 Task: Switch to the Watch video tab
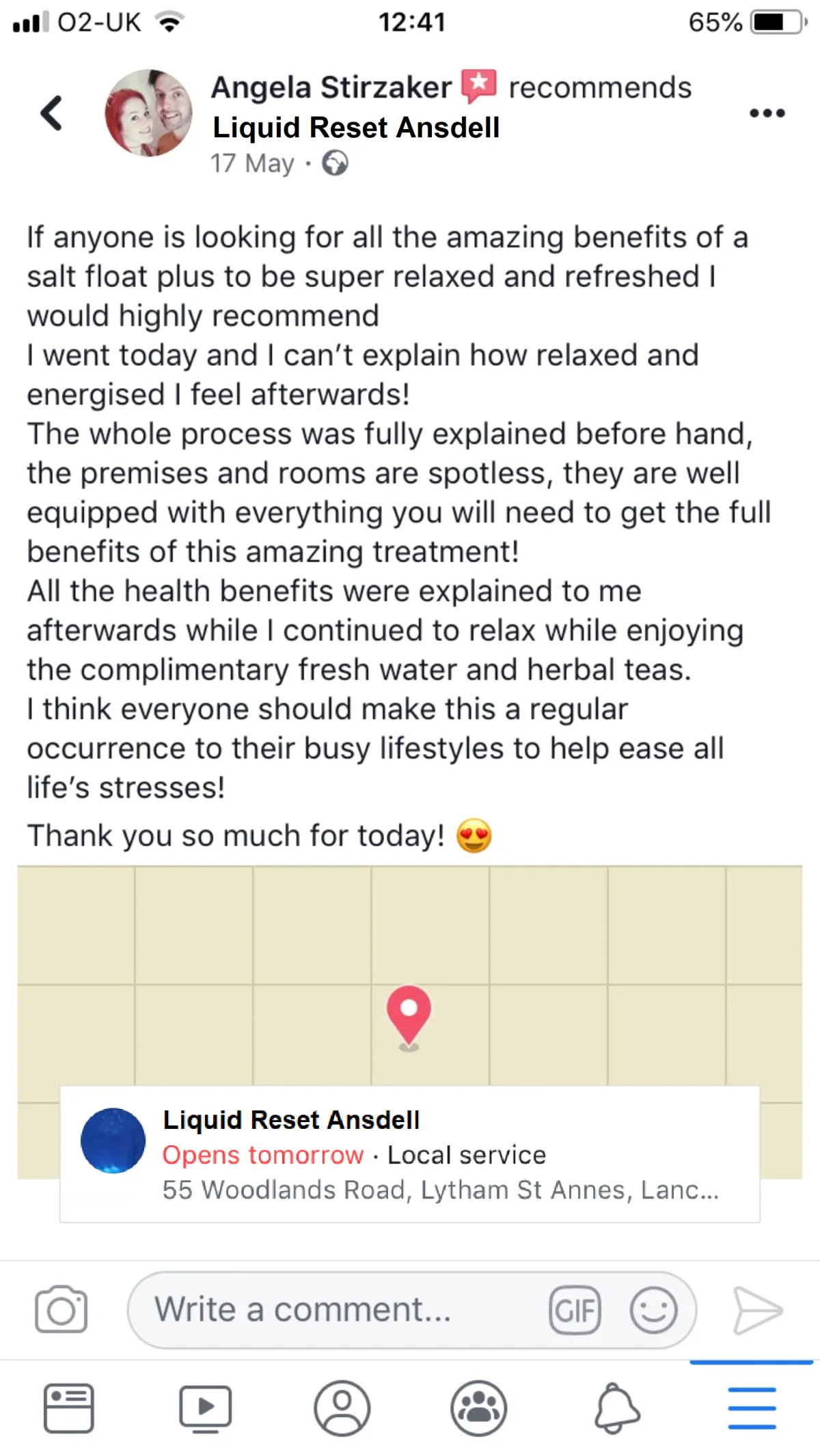205,1408
